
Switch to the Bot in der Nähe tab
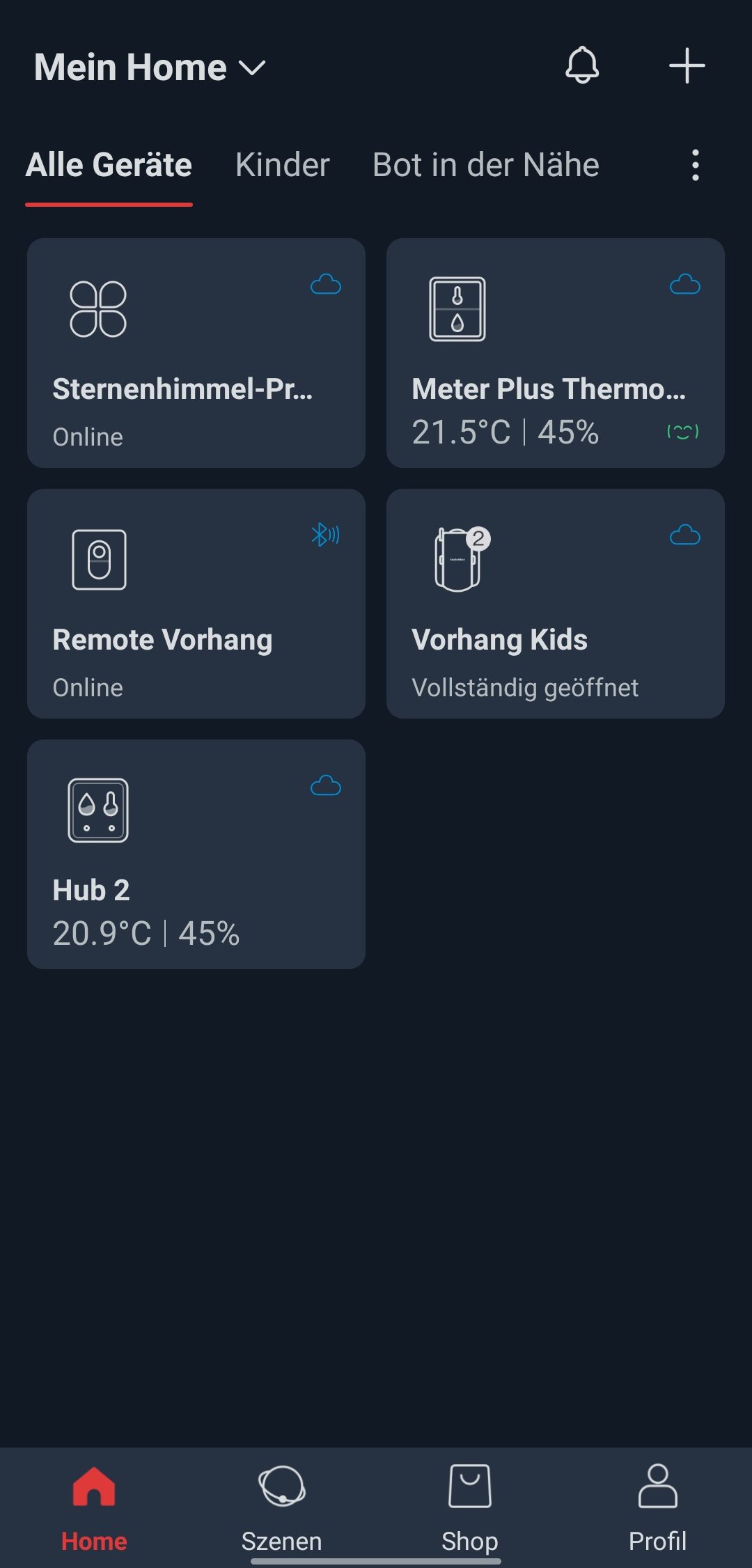[485, 165]
